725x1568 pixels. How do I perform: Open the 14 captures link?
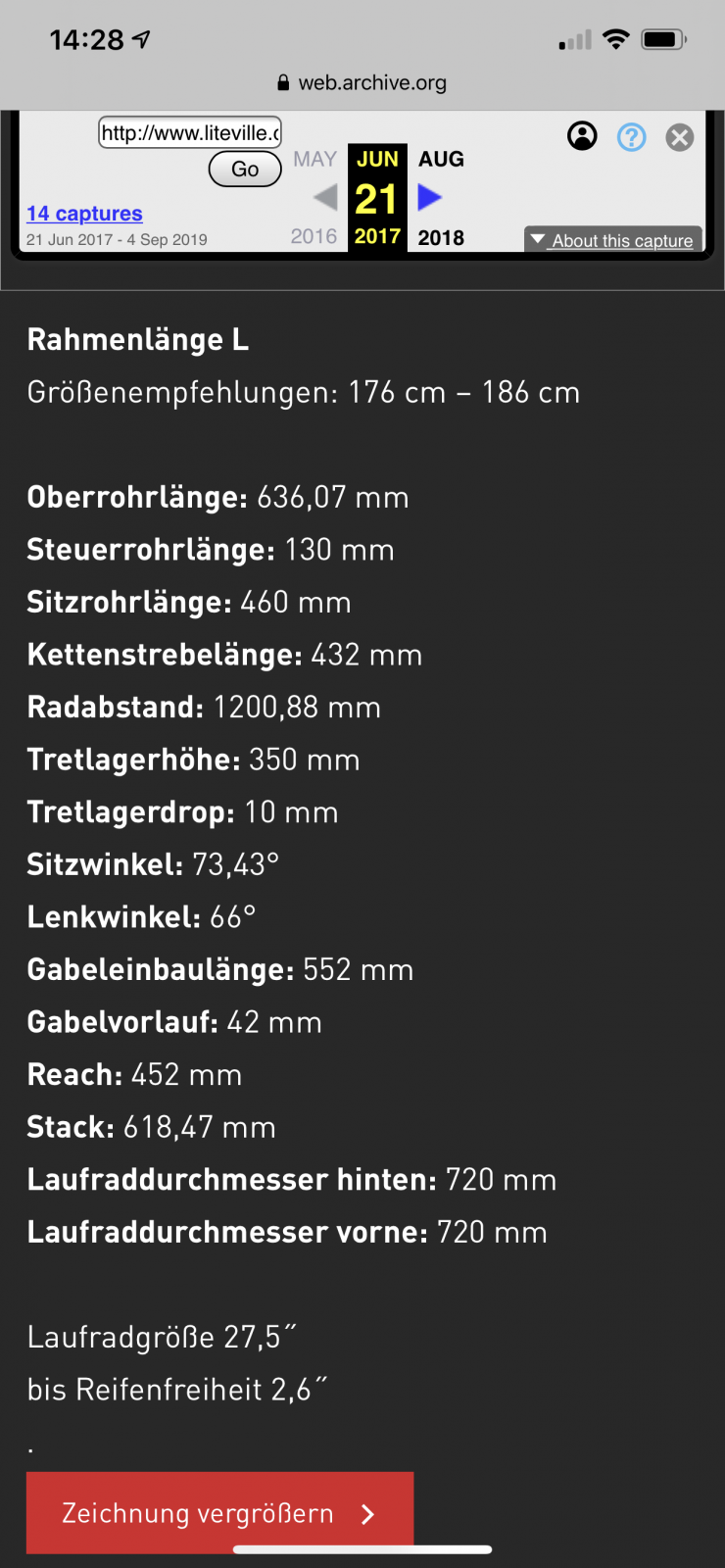[x=84, y=214]
